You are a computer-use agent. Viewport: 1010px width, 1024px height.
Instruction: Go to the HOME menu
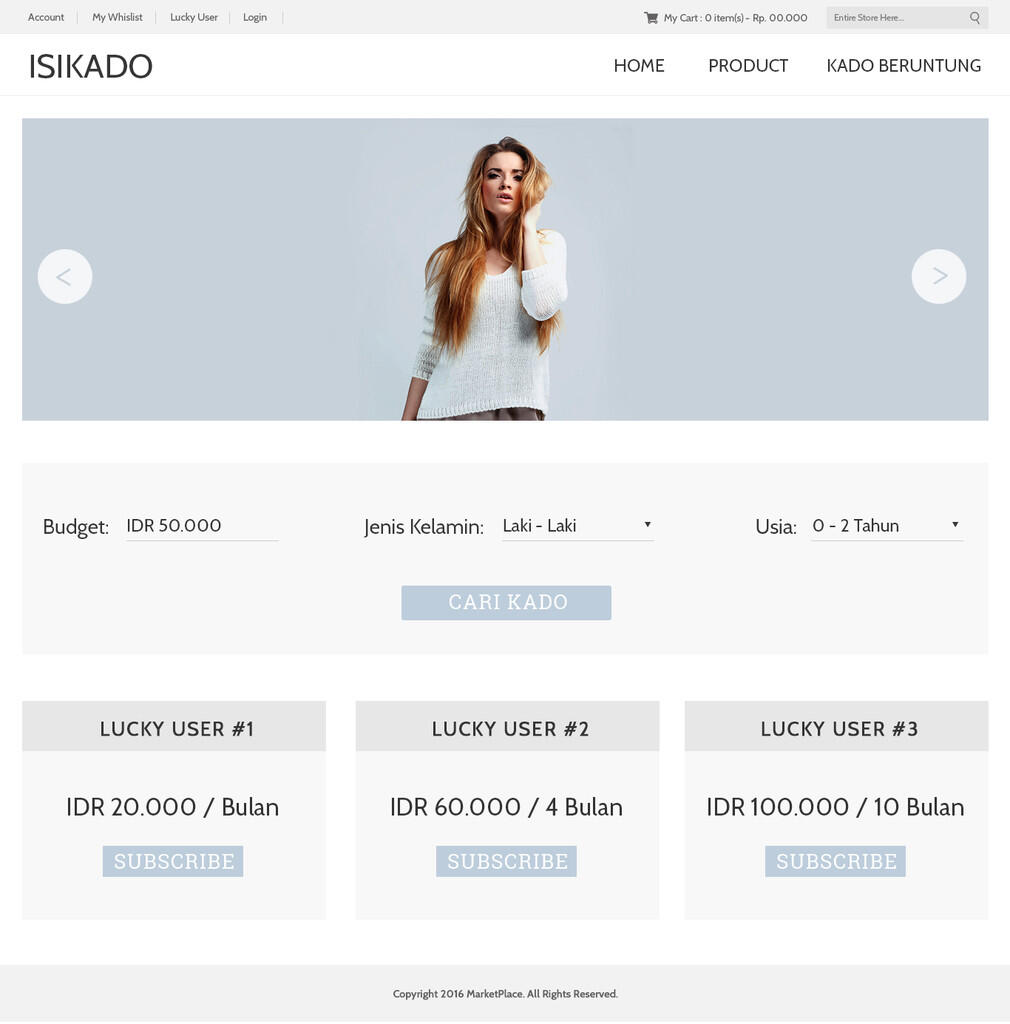tap(639, 66)
